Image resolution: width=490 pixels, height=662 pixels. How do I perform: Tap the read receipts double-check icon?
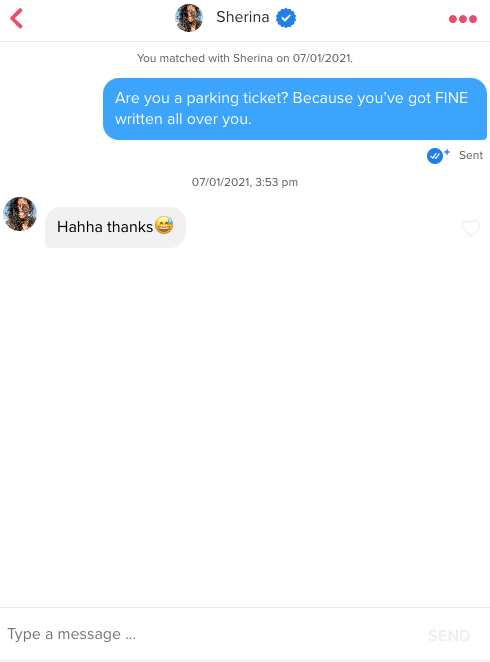point(438,155)
